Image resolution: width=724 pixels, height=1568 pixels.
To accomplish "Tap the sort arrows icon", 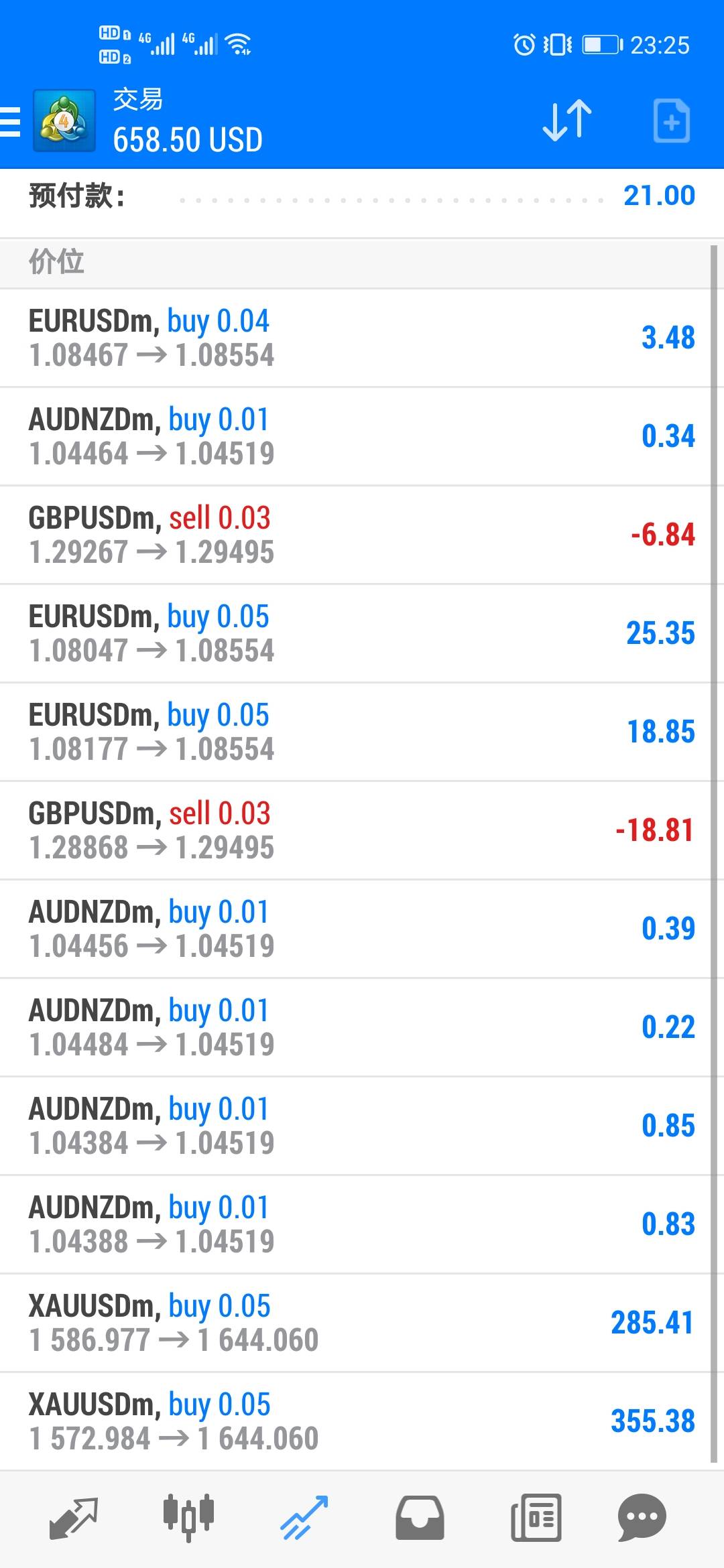I will tap(566, 121).
